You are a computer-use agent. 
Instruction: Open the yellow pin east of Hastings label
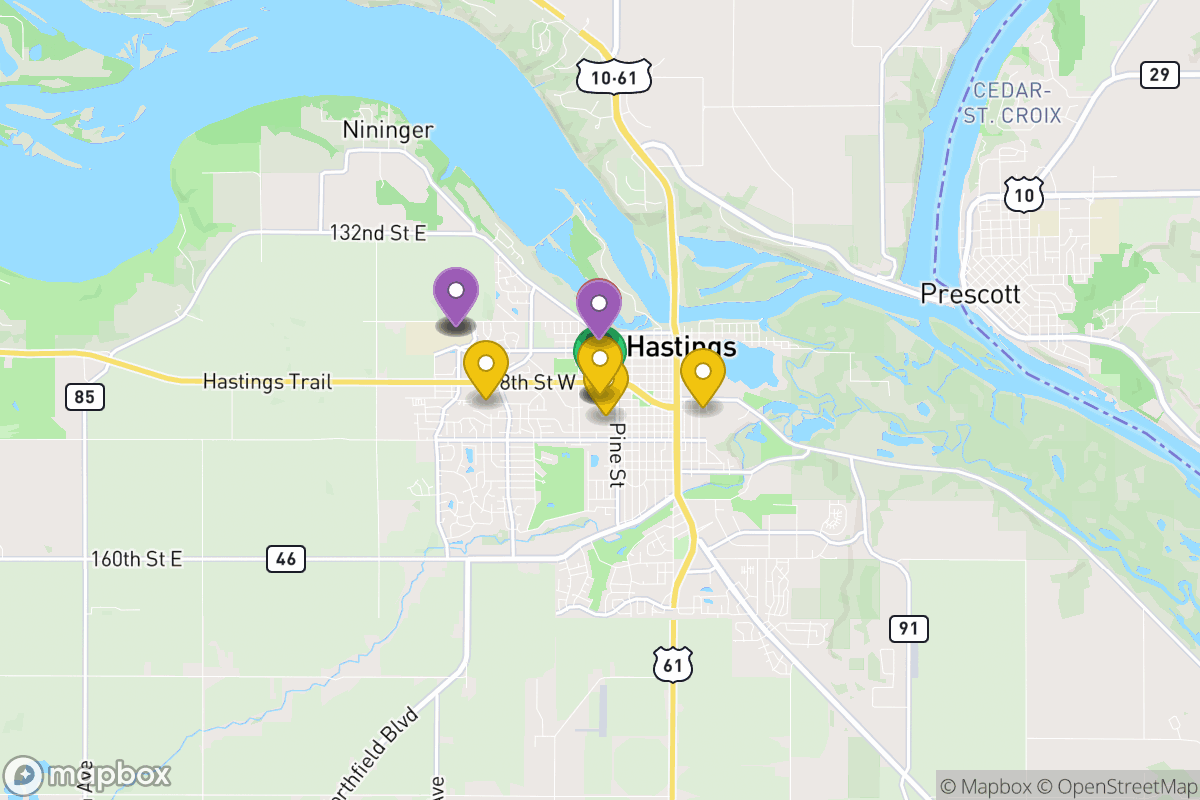[703, 374]
